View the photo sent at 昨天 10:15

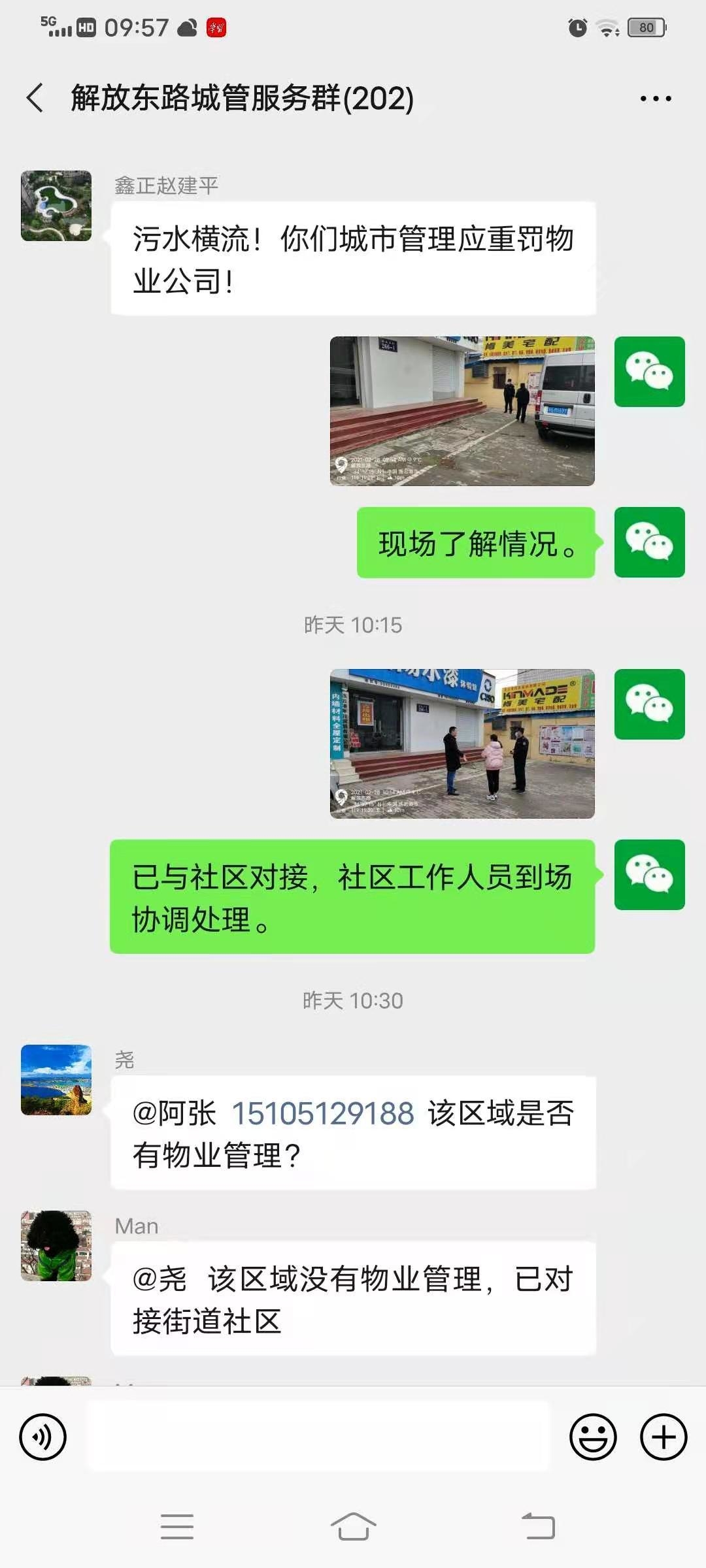462,743
